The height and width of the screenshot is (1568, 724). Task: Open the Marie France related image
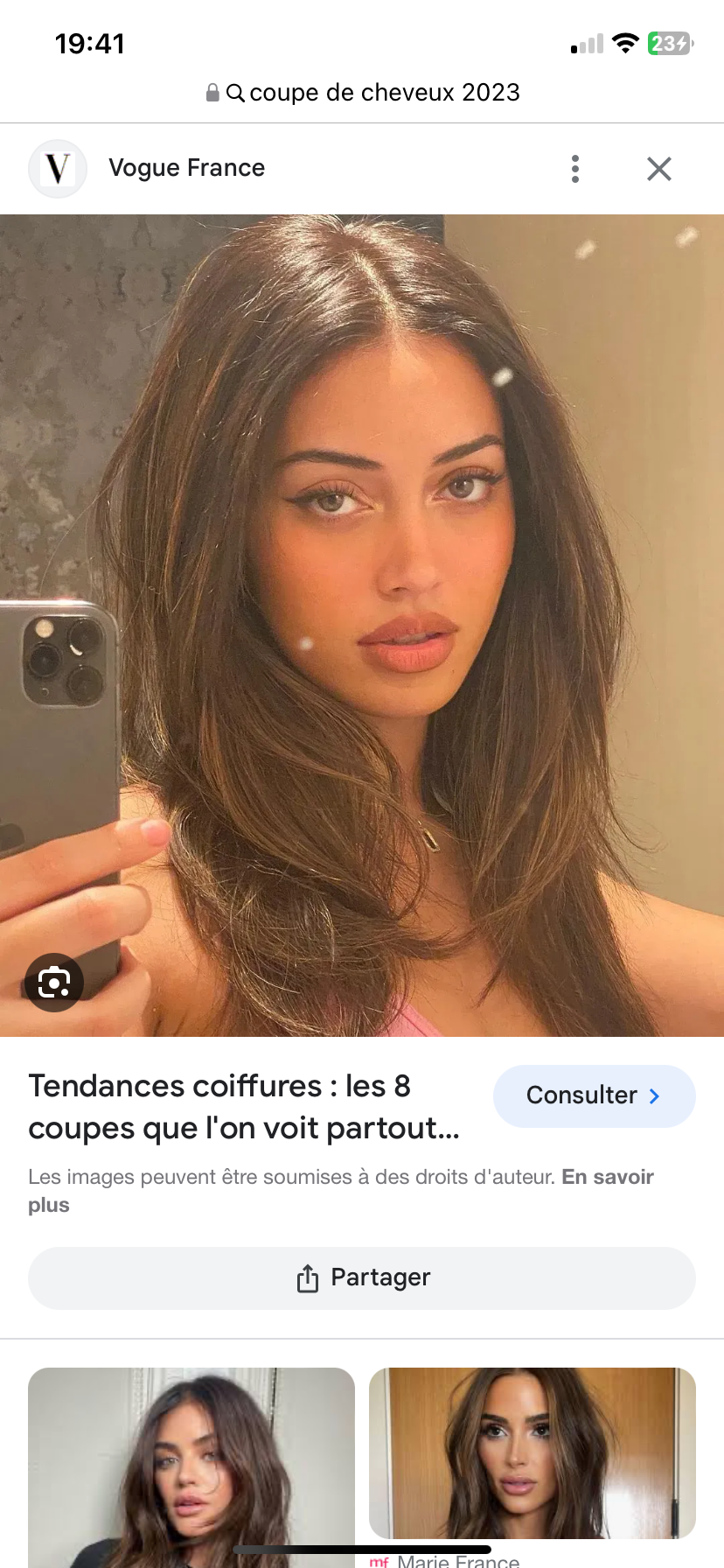[532, 1452]
